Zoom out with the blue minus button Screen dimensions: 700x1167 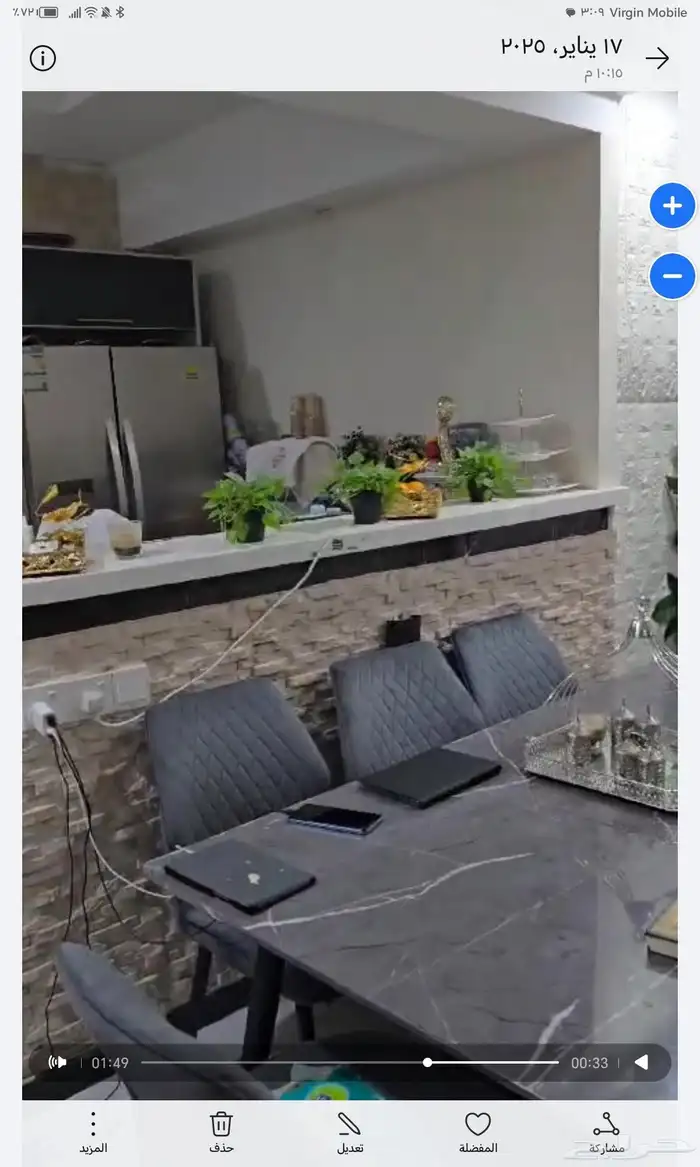(x=672, y=276)
